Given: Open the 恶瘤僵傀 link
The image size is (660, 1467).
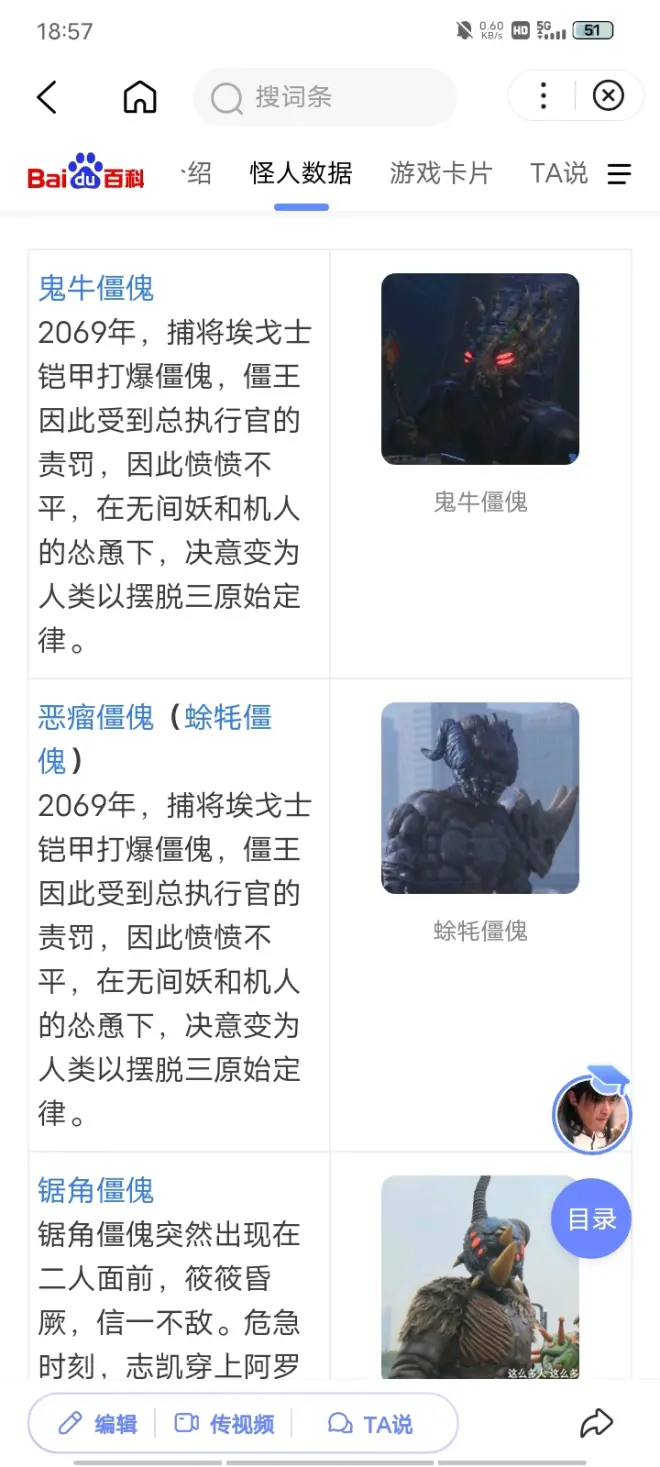Looking at the screenshot, I should [x=96, y=717].
